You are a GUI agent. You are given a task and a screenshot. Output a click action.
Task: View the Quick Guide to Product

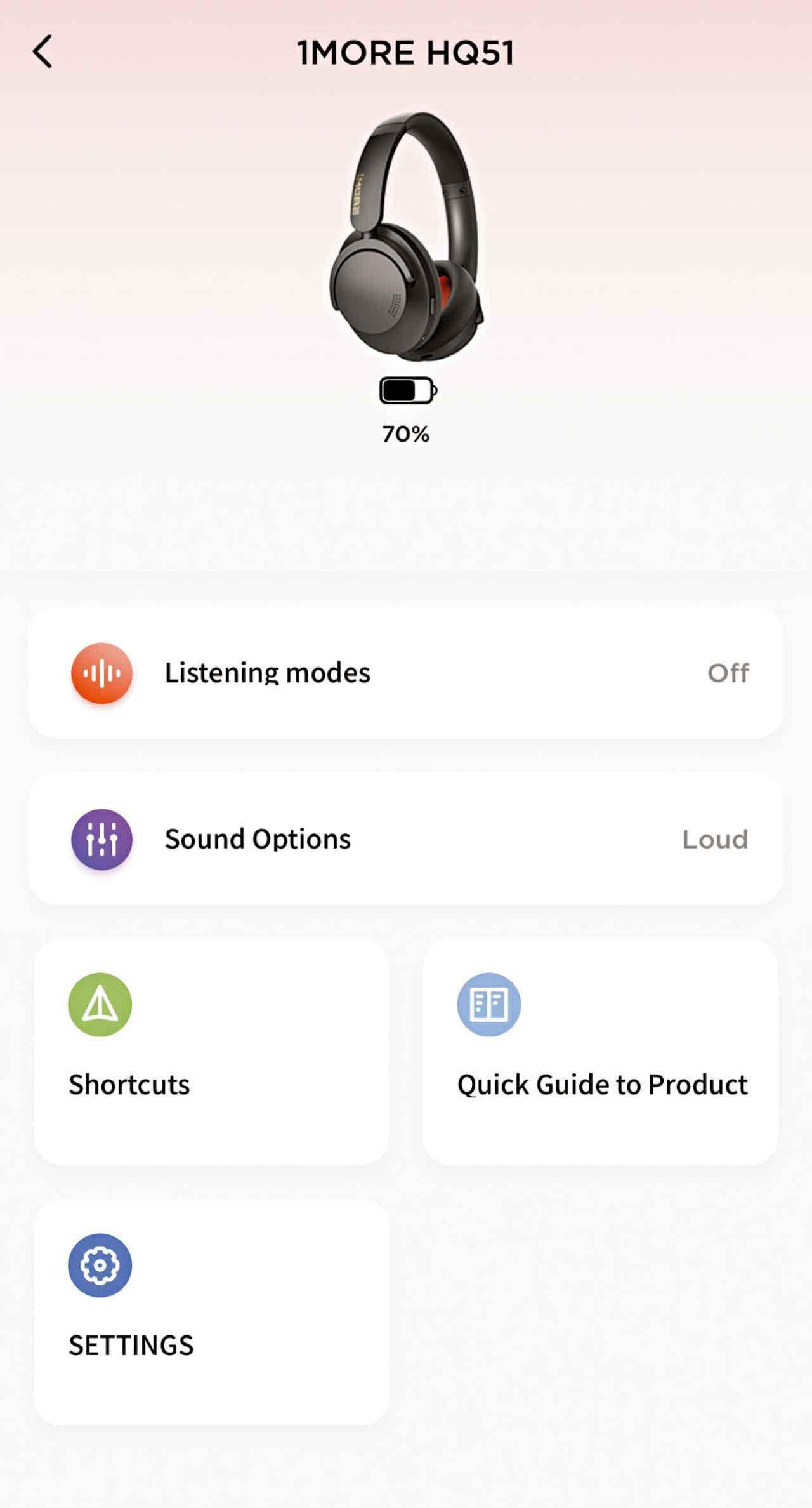click(x=600, y=1052)
